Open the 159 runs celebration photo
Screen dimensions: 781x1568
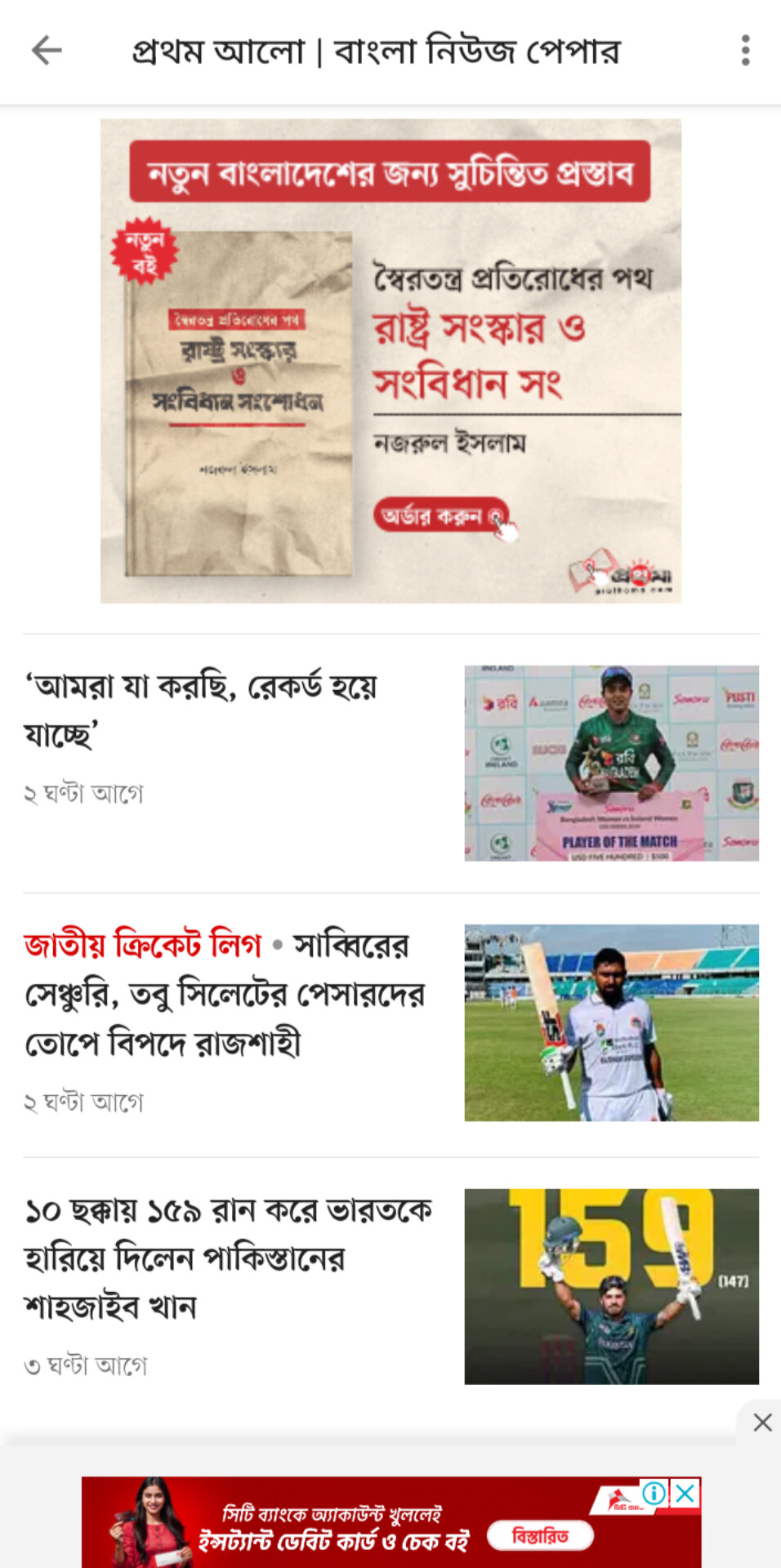point(611,1286)
